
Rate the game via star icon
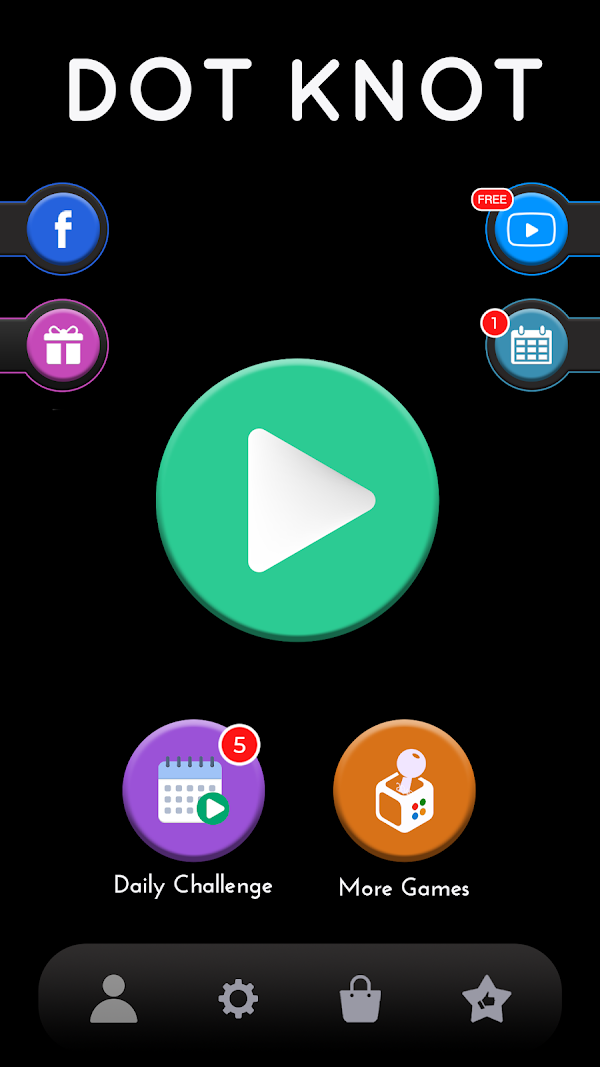(x=486, y=998)
